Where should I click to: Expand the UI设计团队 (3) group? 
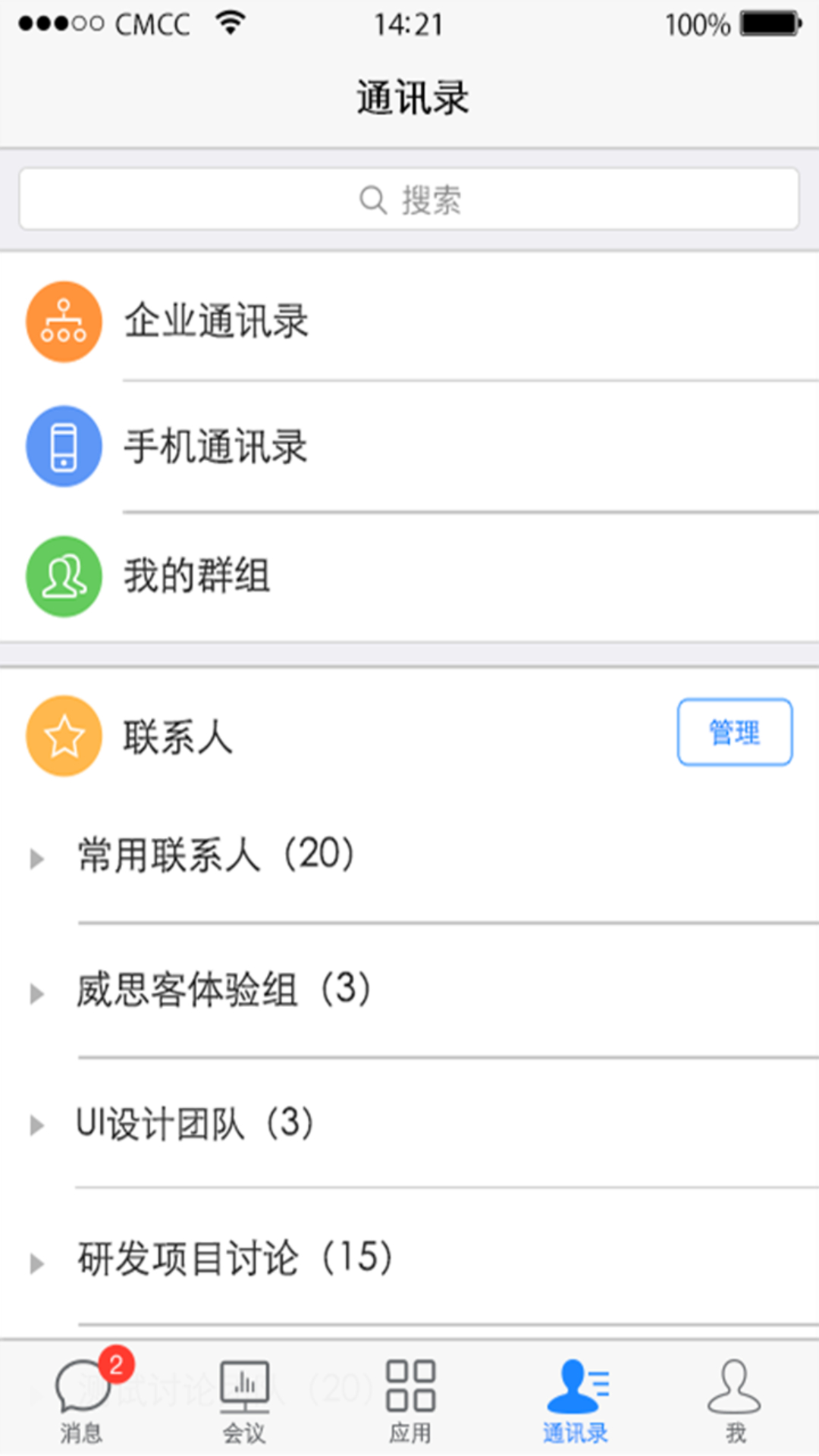tap(193, 1125)
